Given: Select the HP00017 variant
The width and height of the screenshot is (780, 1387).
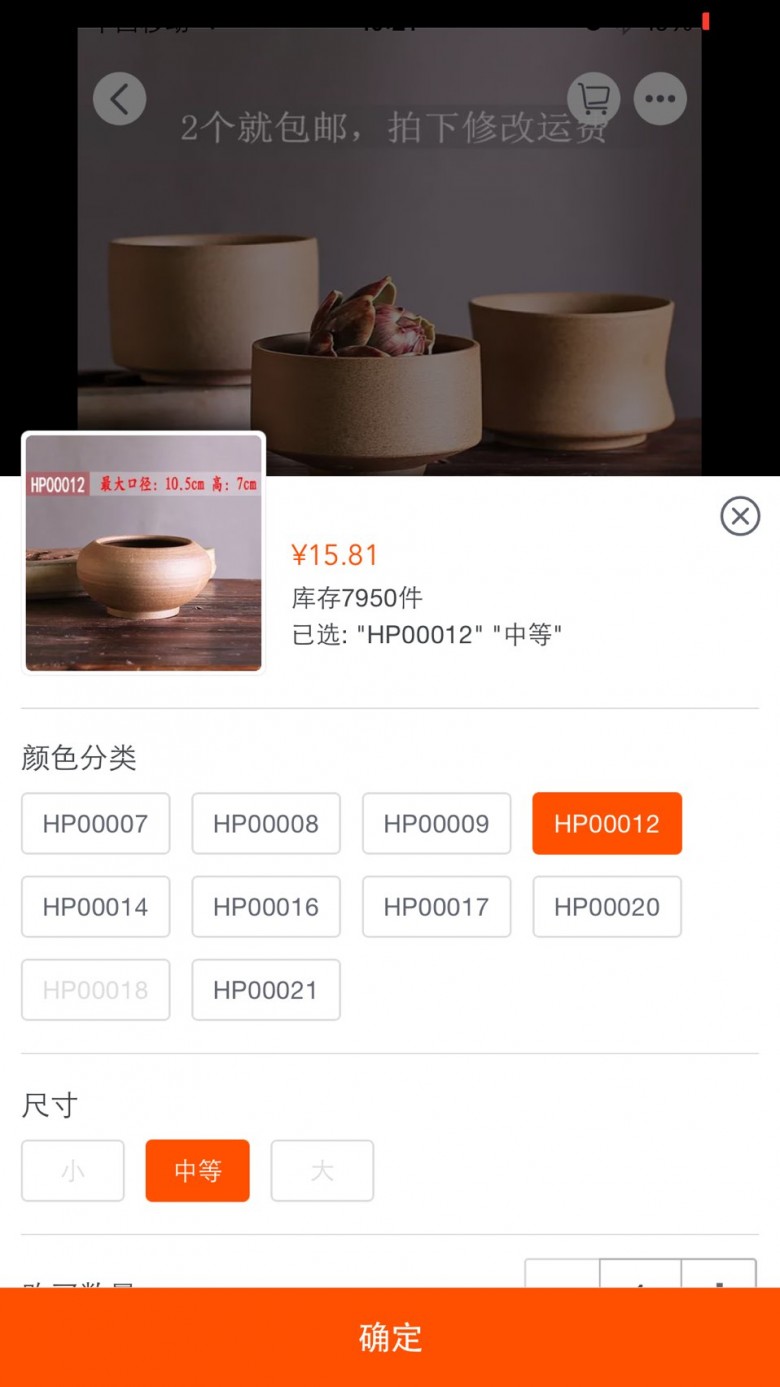Looking at the screenshot, I should coord(437,907).
